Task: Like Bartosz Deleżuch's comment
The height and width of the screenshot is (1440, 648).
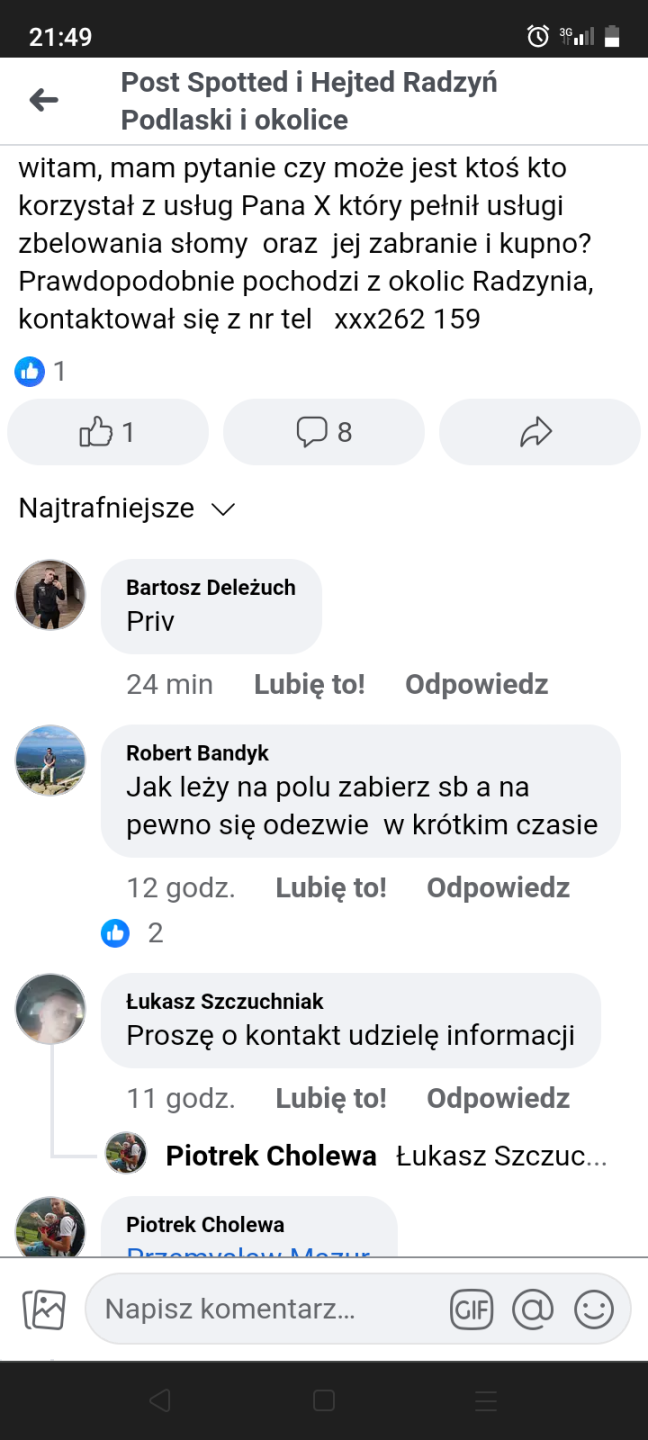Action: tap(309, 684)
